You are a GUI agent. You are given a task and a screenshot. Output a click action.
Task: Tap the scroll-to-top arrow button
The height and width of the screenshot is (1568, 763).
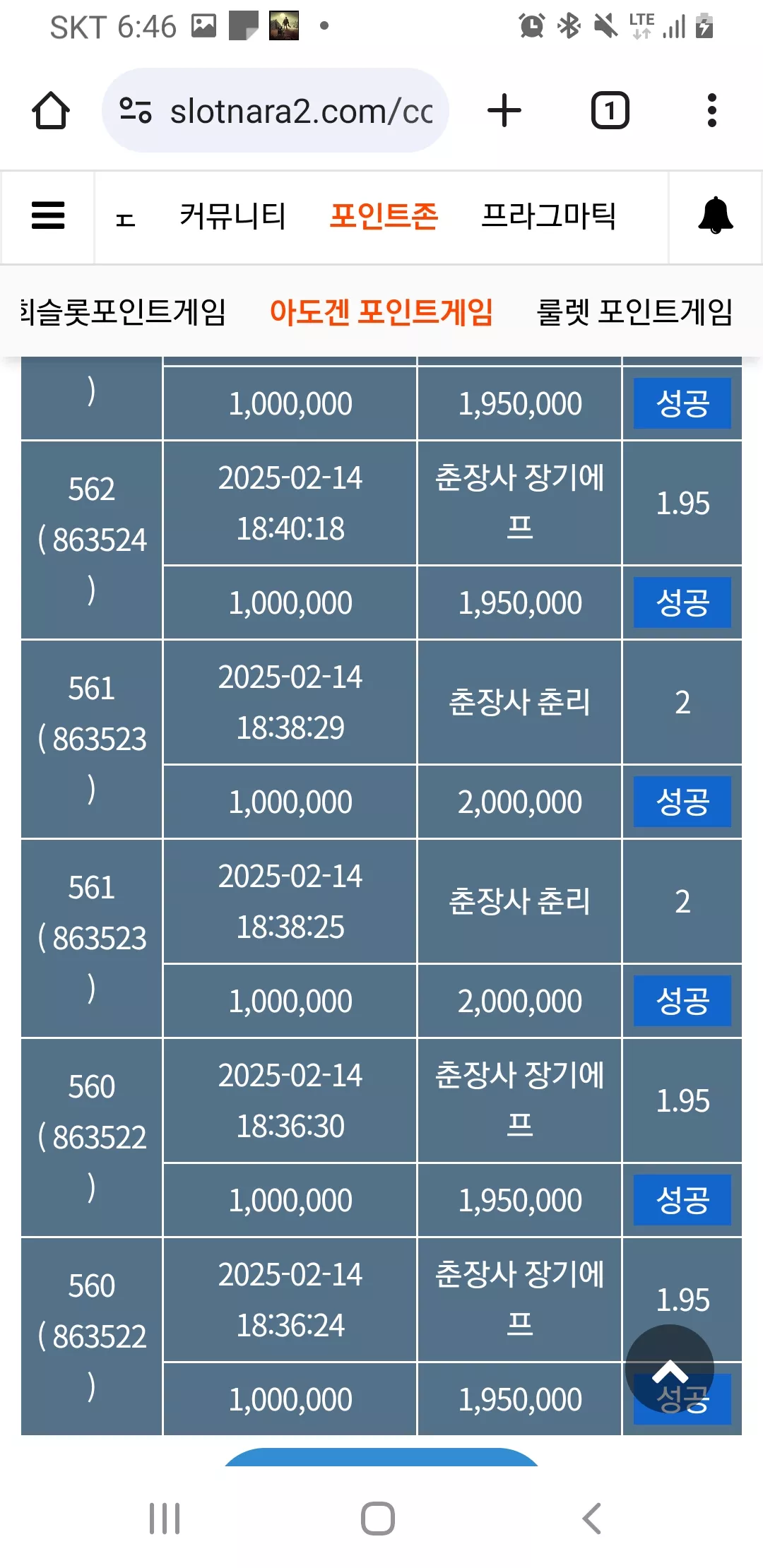click(669, 1369)
